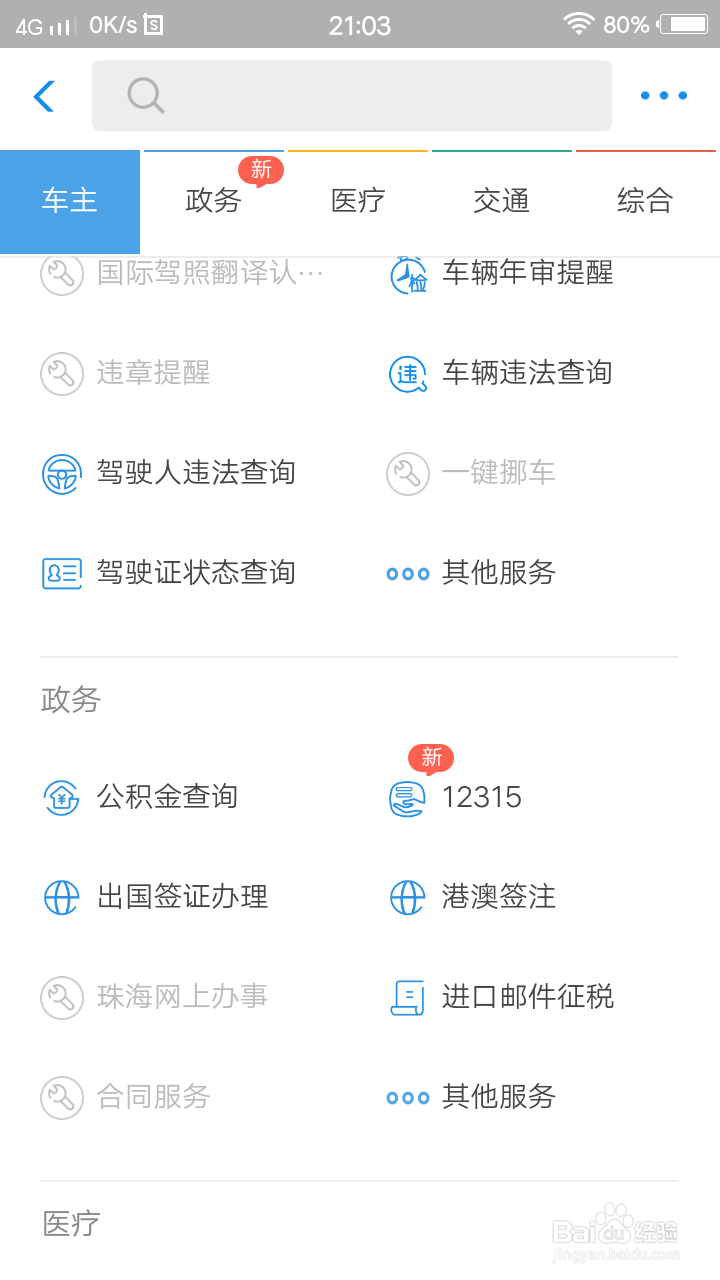Open 驾驶人违法查询
Screen dimensions: 720x1280
(168, 473)
